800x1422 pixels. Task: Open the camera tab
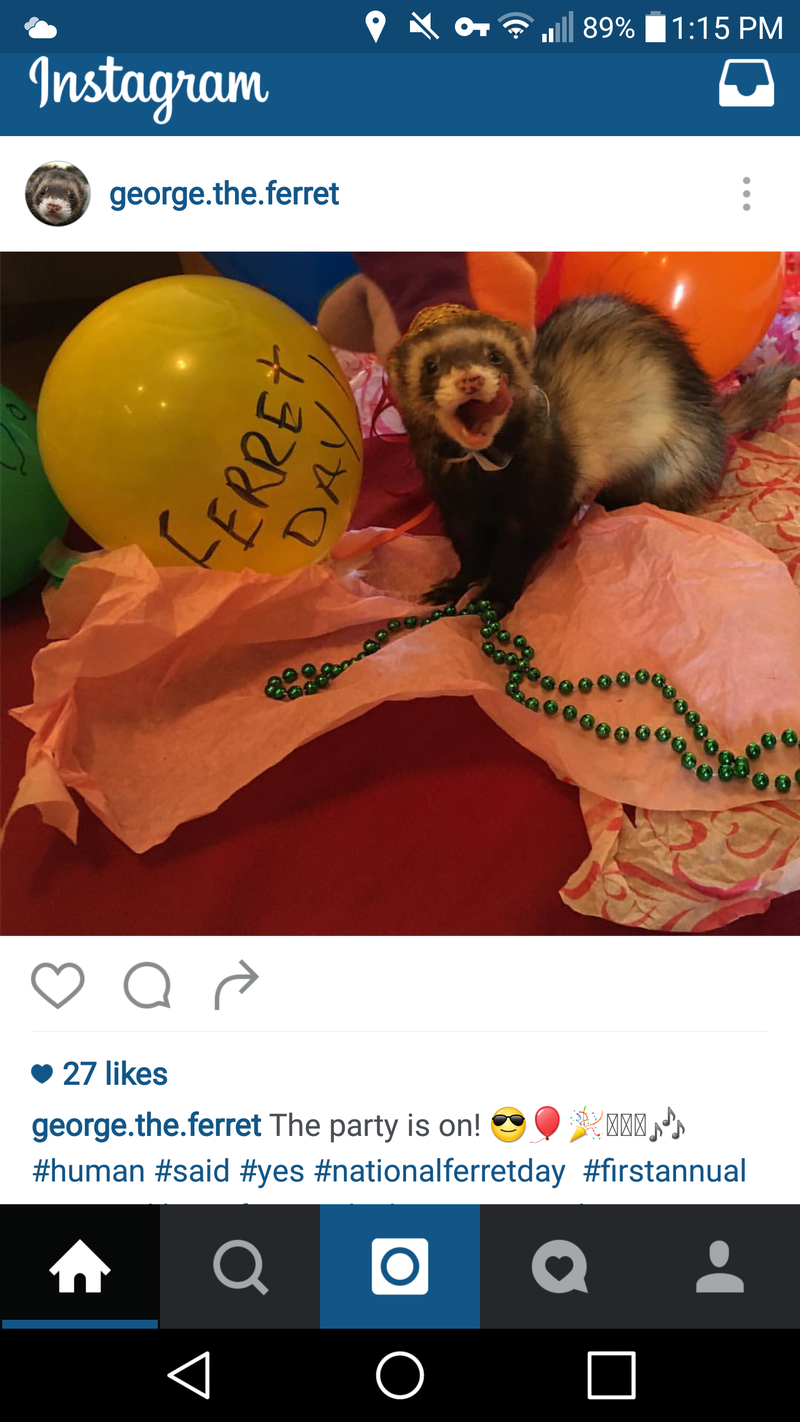coord(400,1267)
